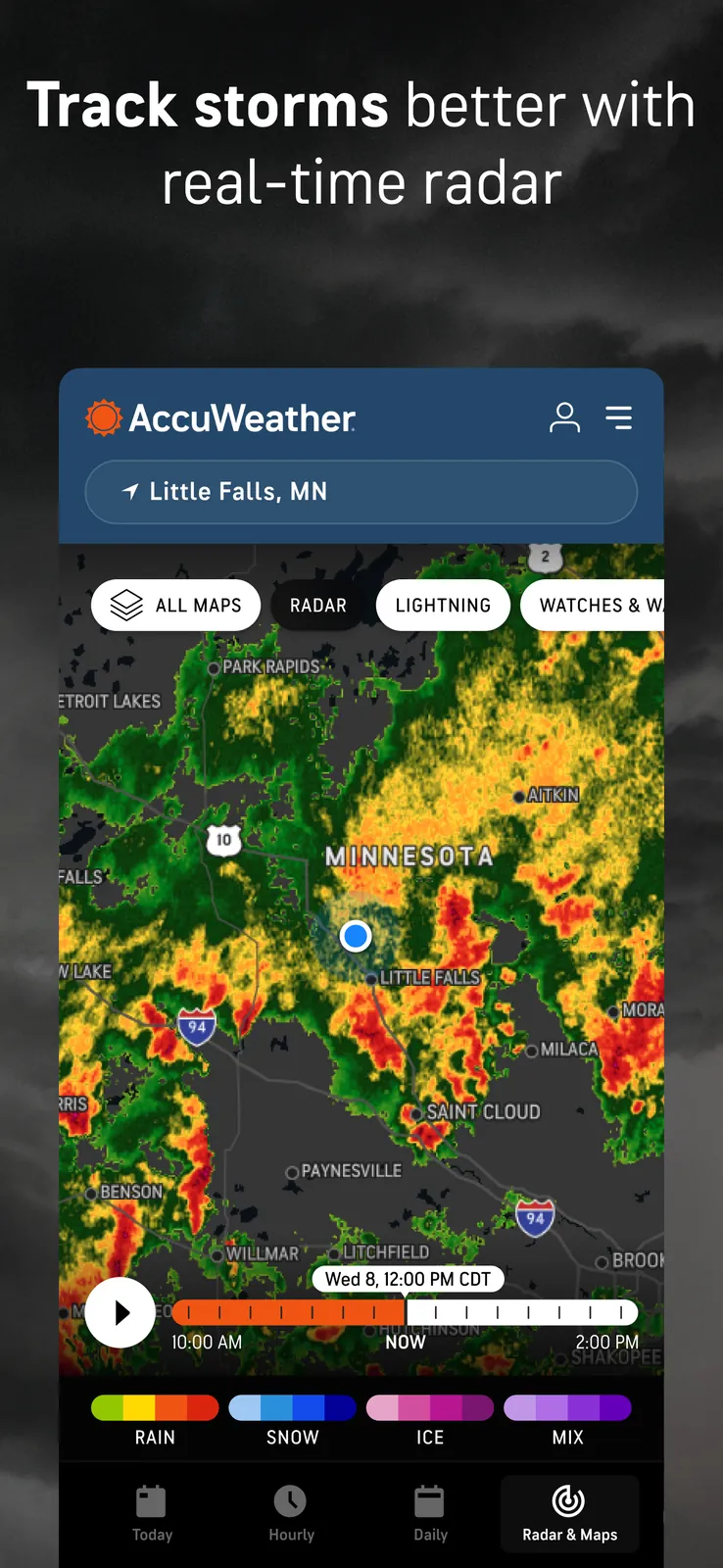Open the user account profile icon
The image size is (723, 1568).
click(564, 417)
